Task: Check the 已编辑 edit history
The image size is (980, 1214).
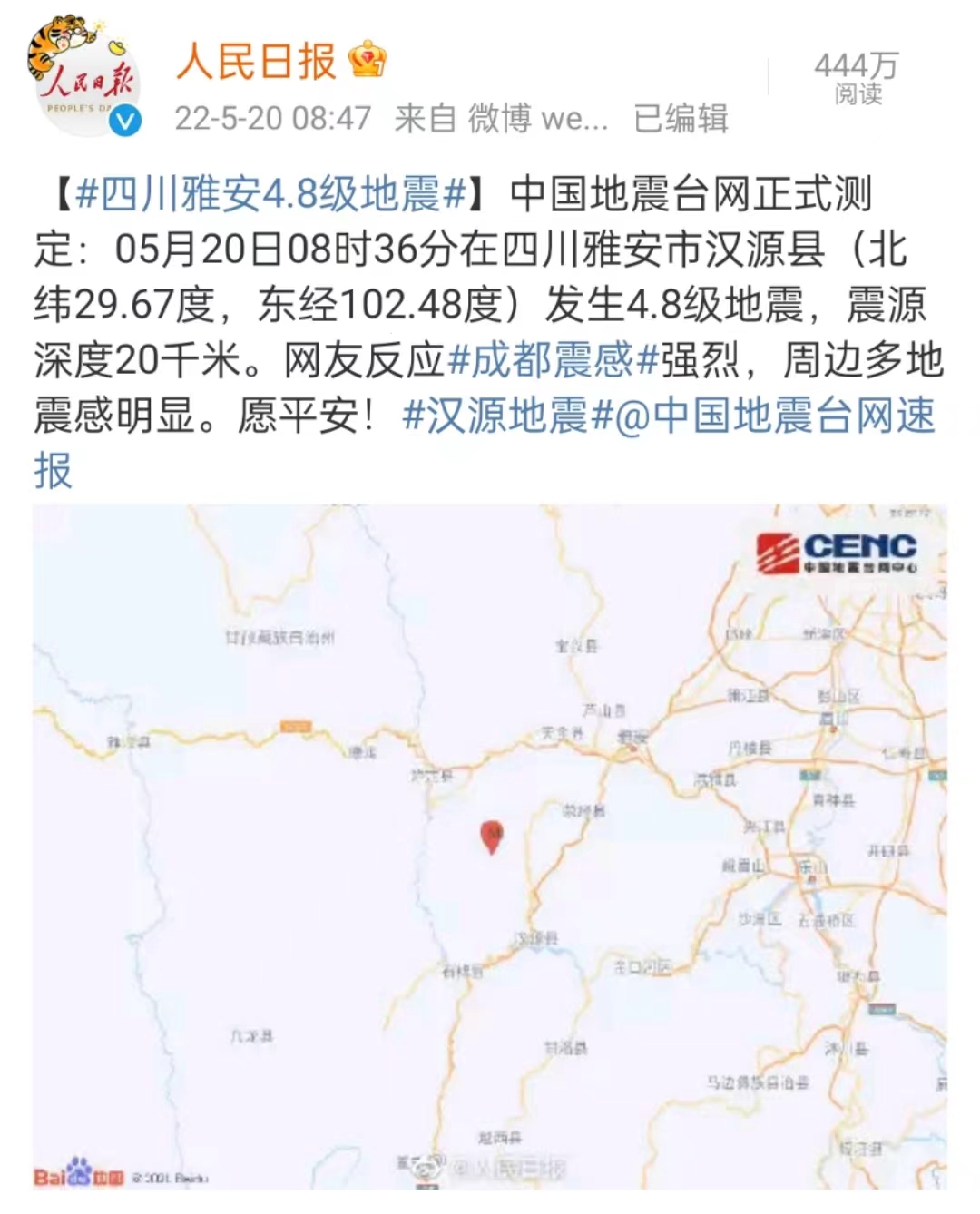Action: (x=681, y=118)
